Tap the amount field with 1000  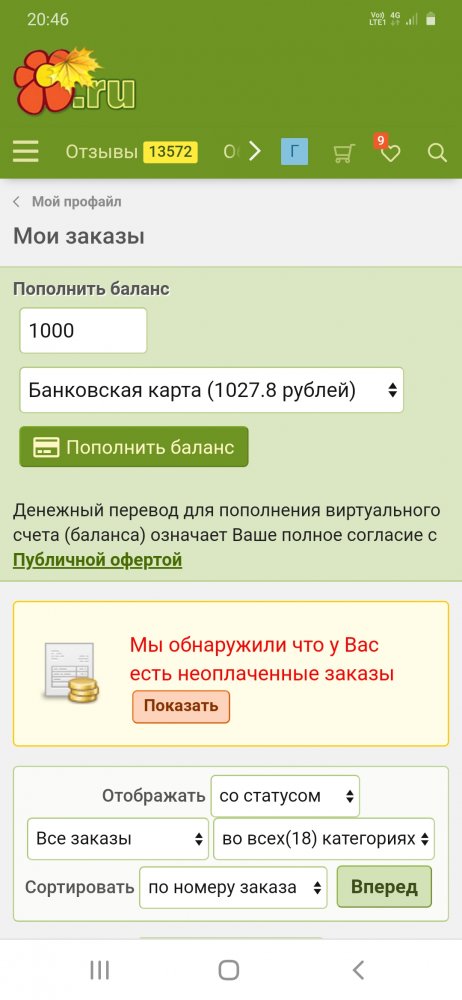coord(84,330)
